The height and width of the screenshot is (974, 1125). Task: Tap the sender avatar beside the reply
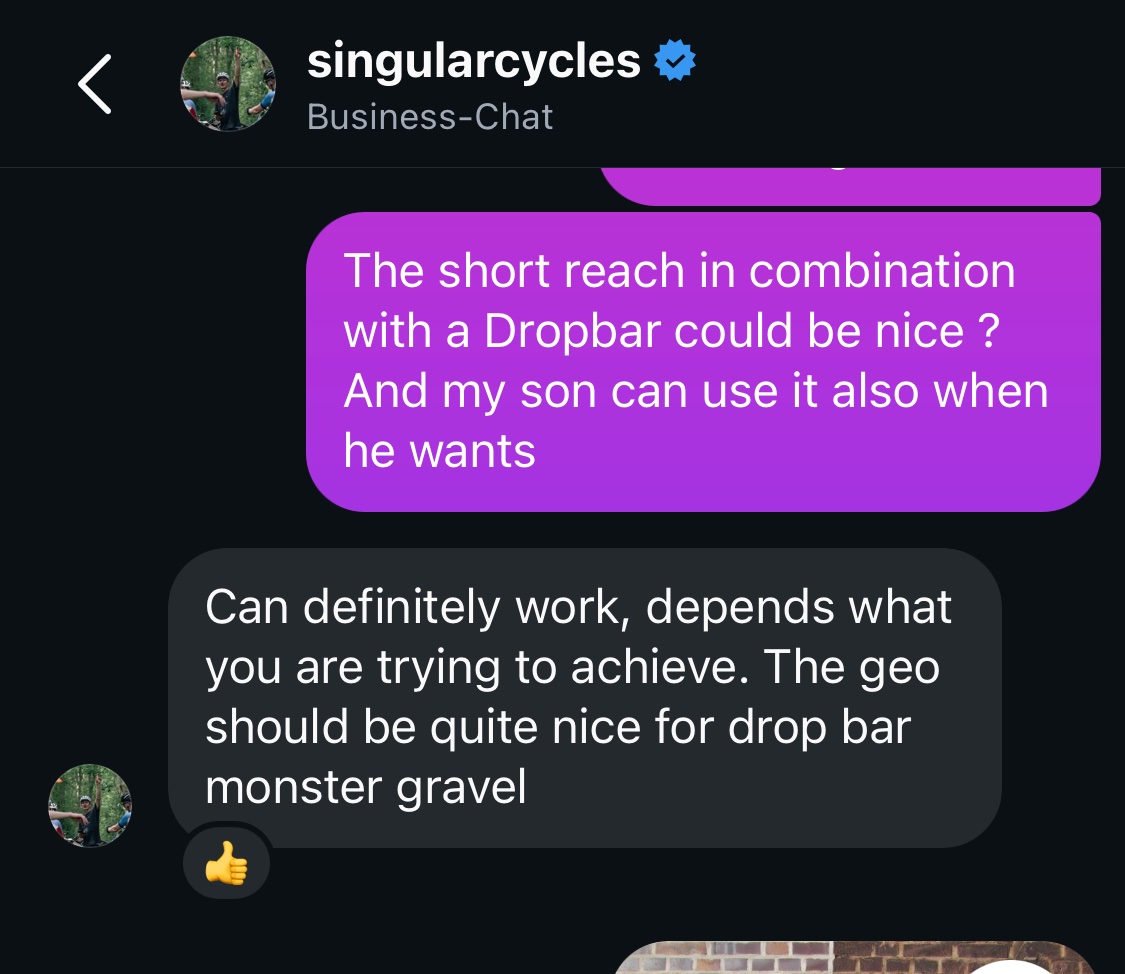(90, 806)
